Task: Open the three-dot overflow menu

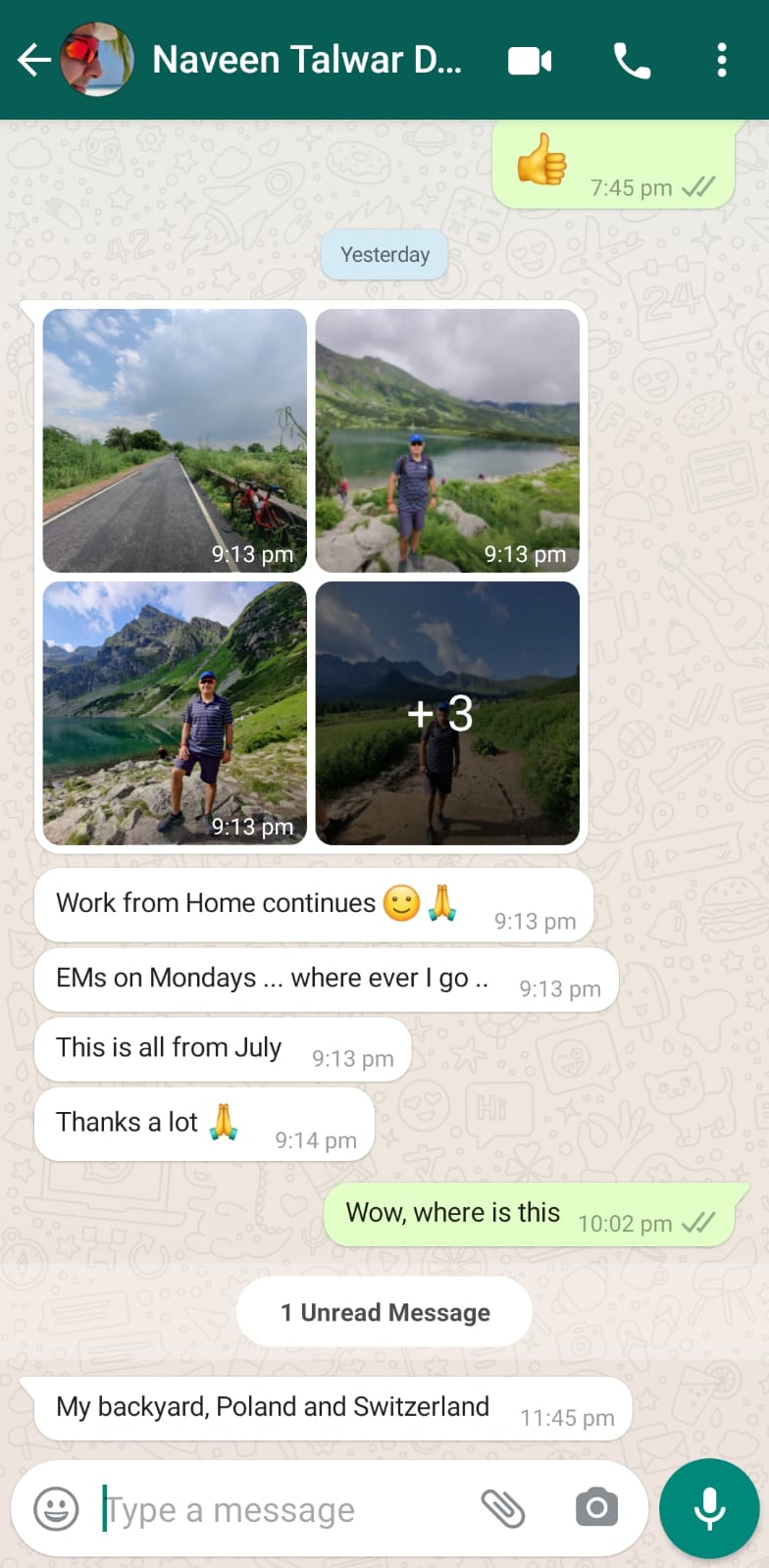Action: [722, 61]
